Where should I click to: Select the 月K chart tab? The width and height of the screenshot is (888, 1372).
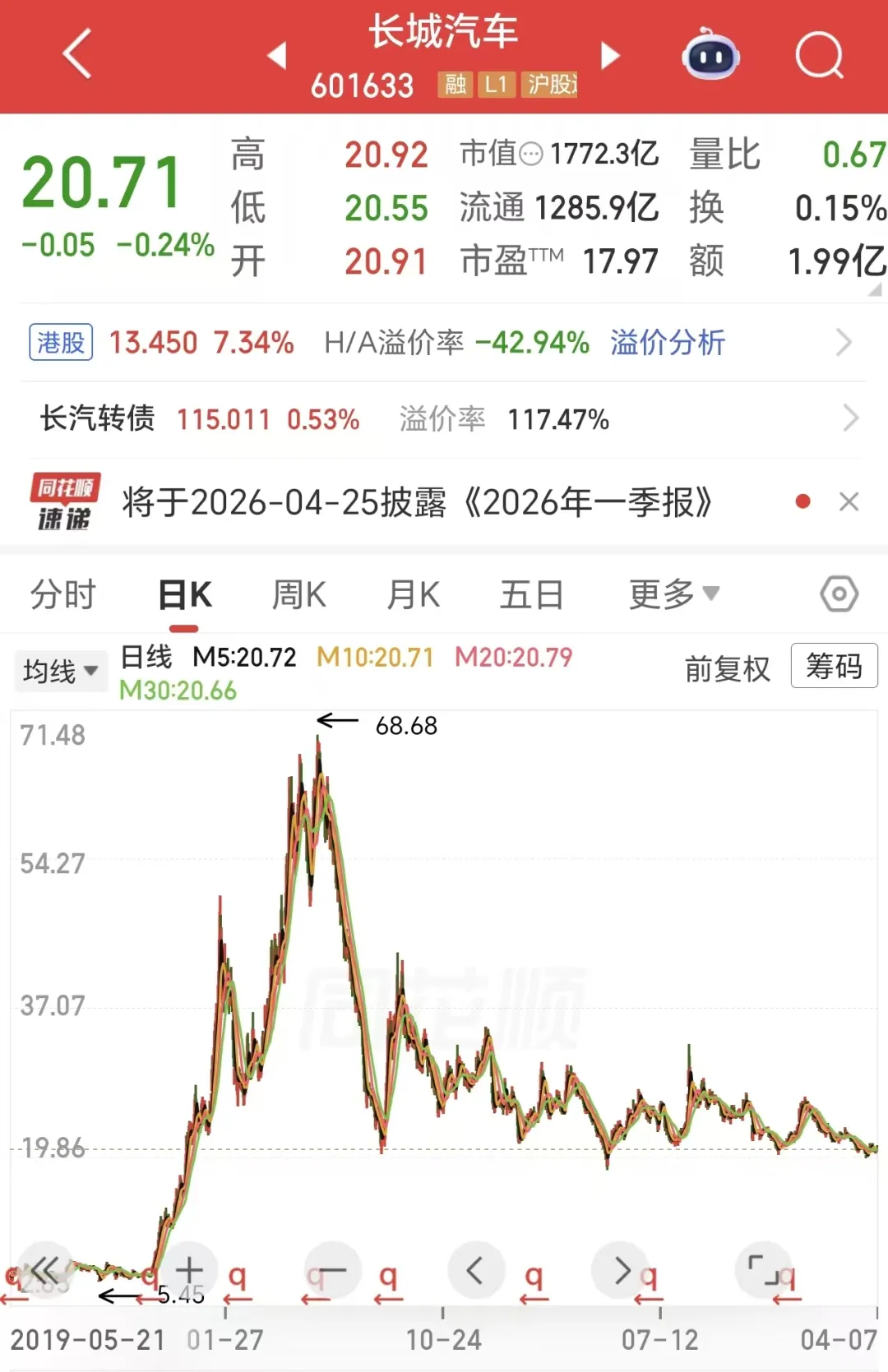(414, 594)
